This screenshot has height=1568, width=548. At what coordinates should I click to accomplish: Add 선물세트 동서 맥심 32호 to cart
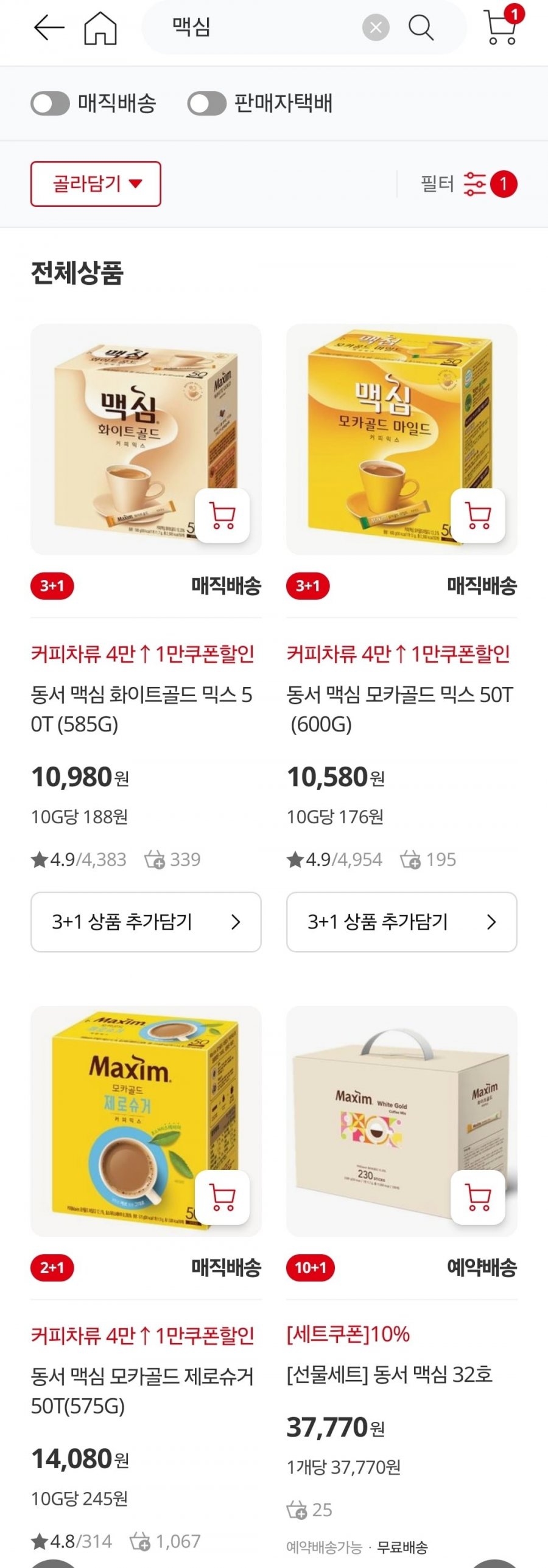(x=478, y=1197)
